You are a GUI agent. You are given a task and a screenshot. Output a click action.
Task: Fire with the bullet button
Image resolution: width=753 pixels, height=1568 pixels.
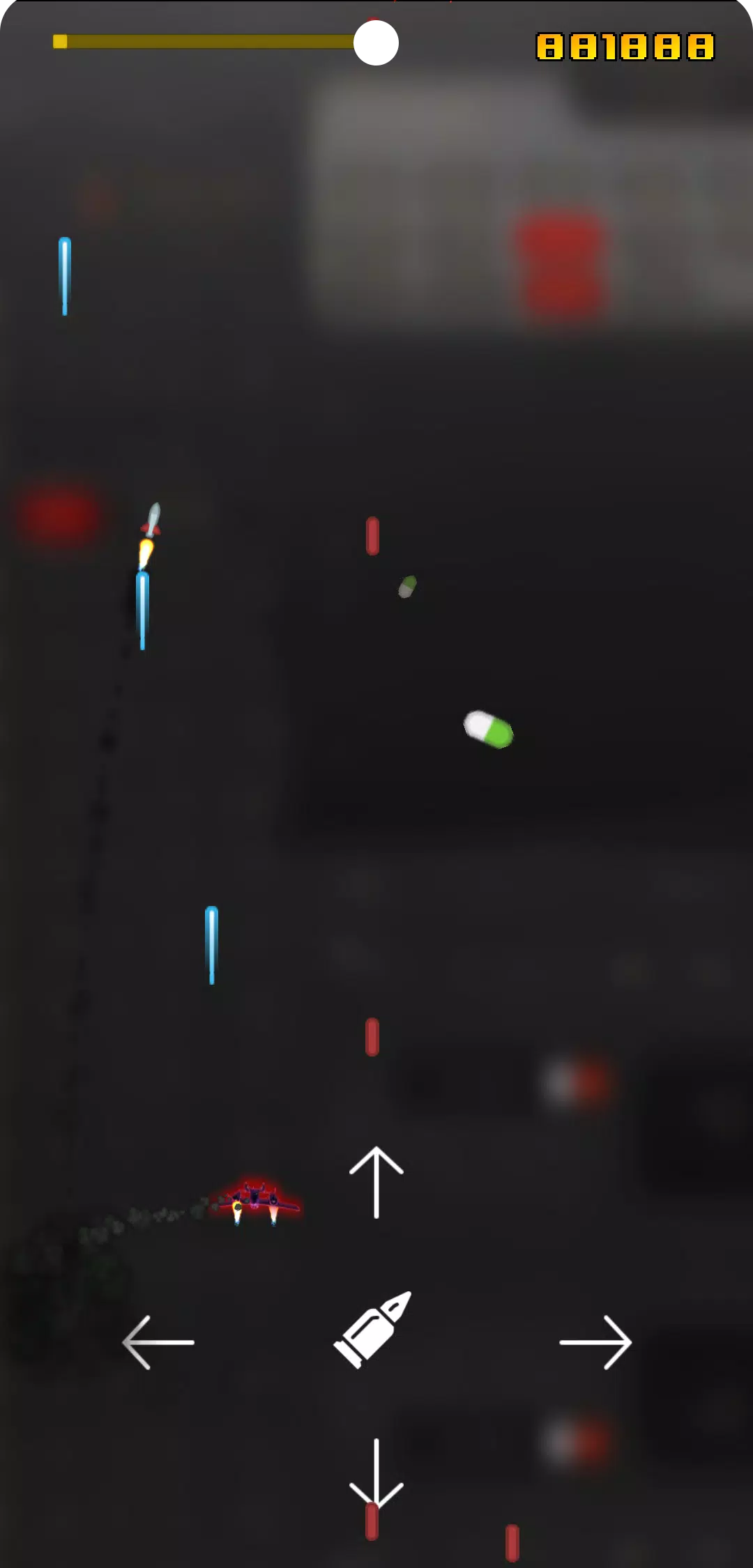pyautogui.click(x=373, y=1330)
